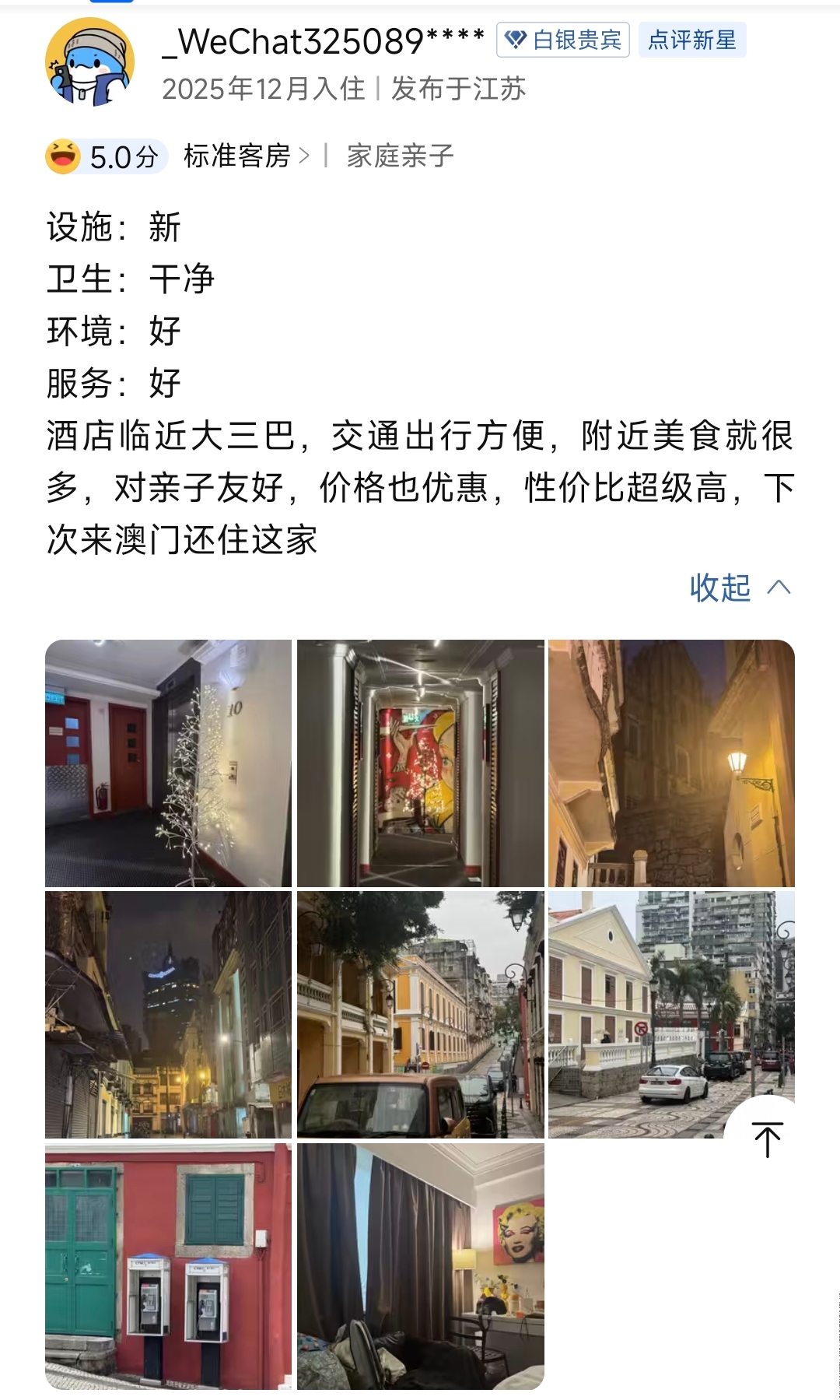Open photo of yellow buildings on slope

(x=420, y=1015)
